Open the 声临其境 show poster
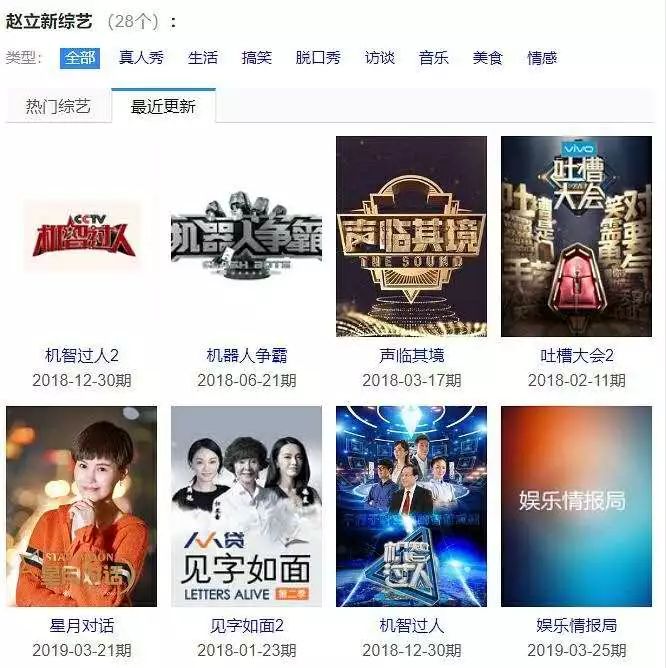The width and height of the screenshot is (666, 668). click(411, 236)
